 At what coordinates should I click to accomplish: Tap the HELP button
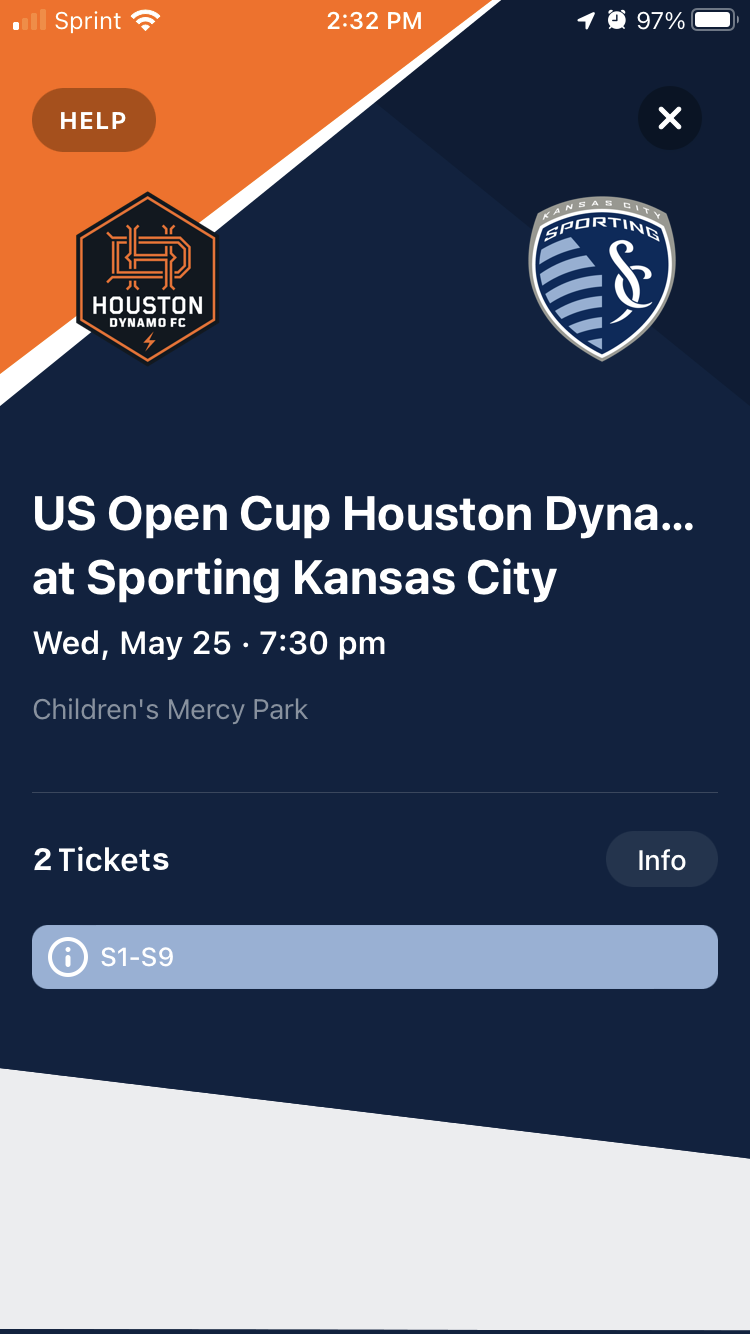pos(94,120)
